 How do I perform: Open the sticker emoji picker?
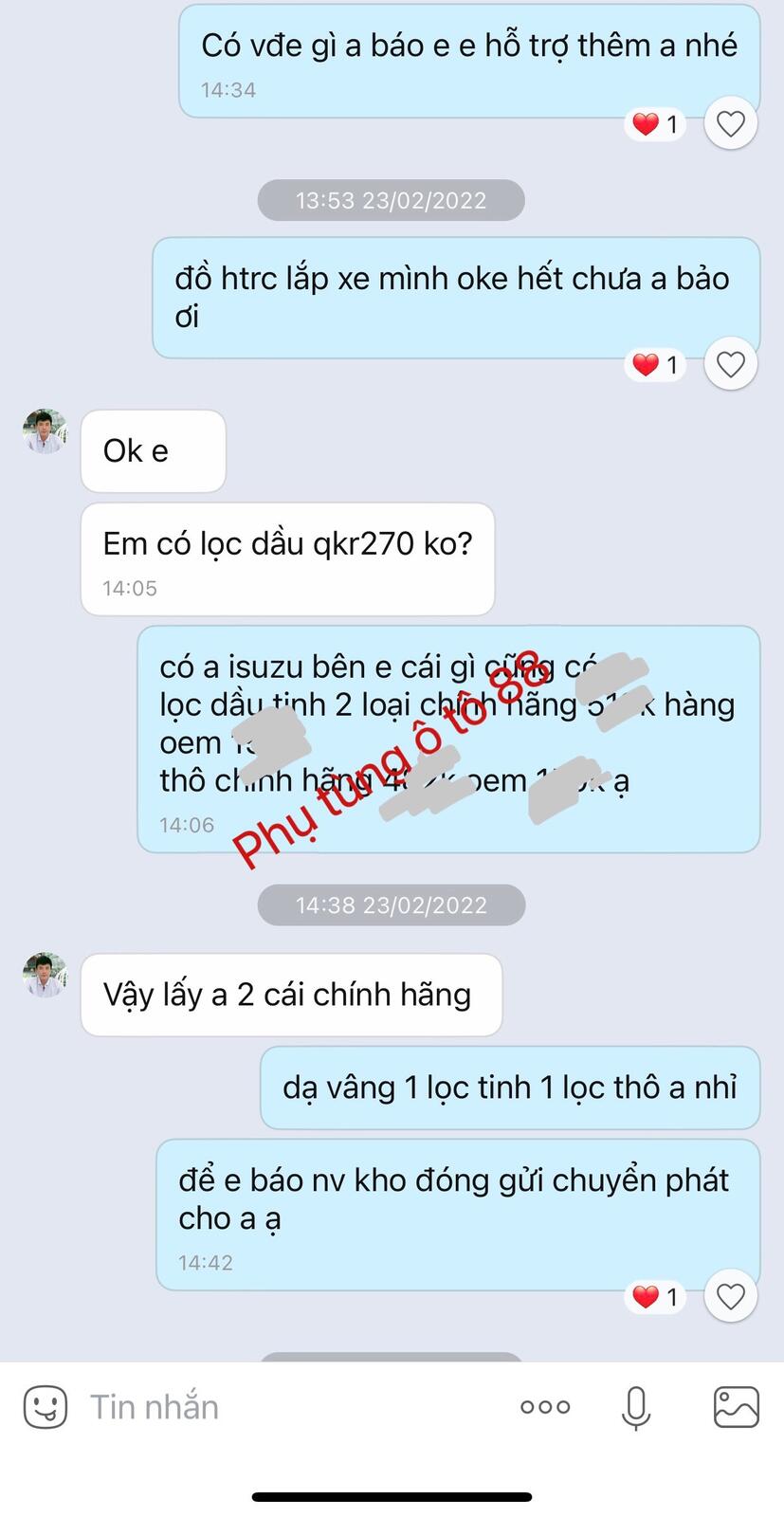coord(45,1406)
